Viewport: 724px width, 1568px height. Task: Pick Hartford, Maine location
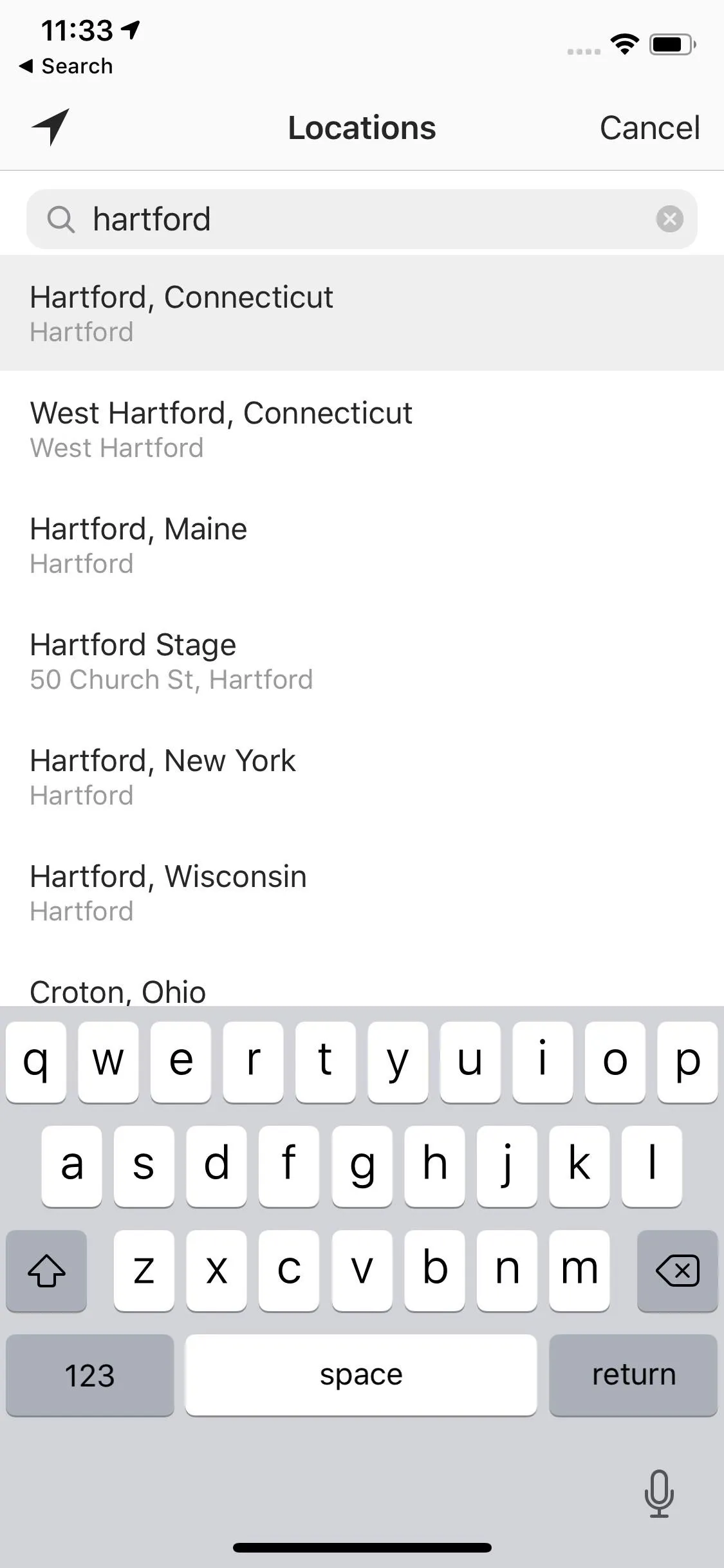[362, 545]
